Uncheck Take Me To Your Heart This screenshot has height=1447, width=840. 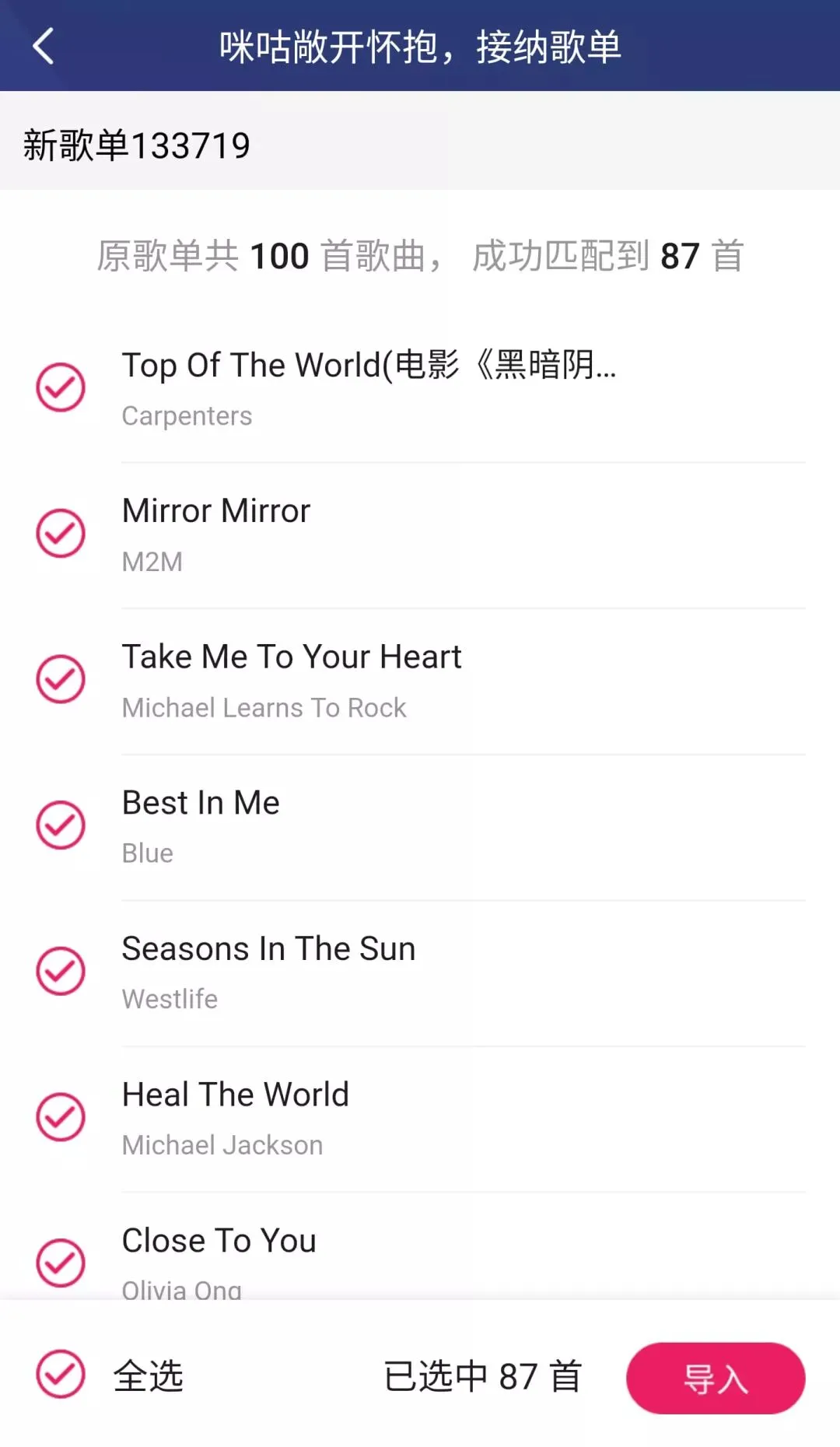[x=61, y=678]
